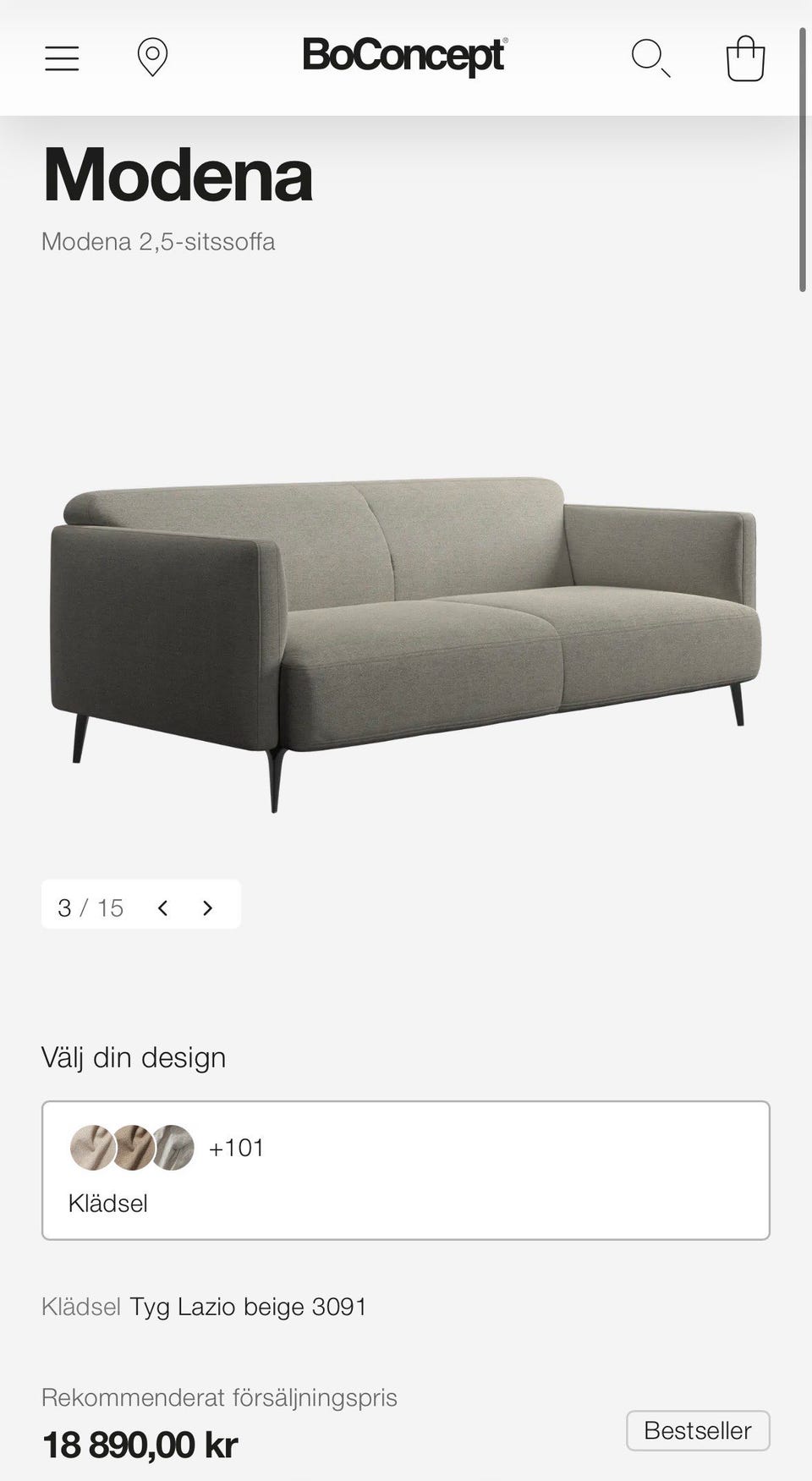Click the Modena product title
The height and width of the screenshot is (1481, 812).
click(178, 175)
